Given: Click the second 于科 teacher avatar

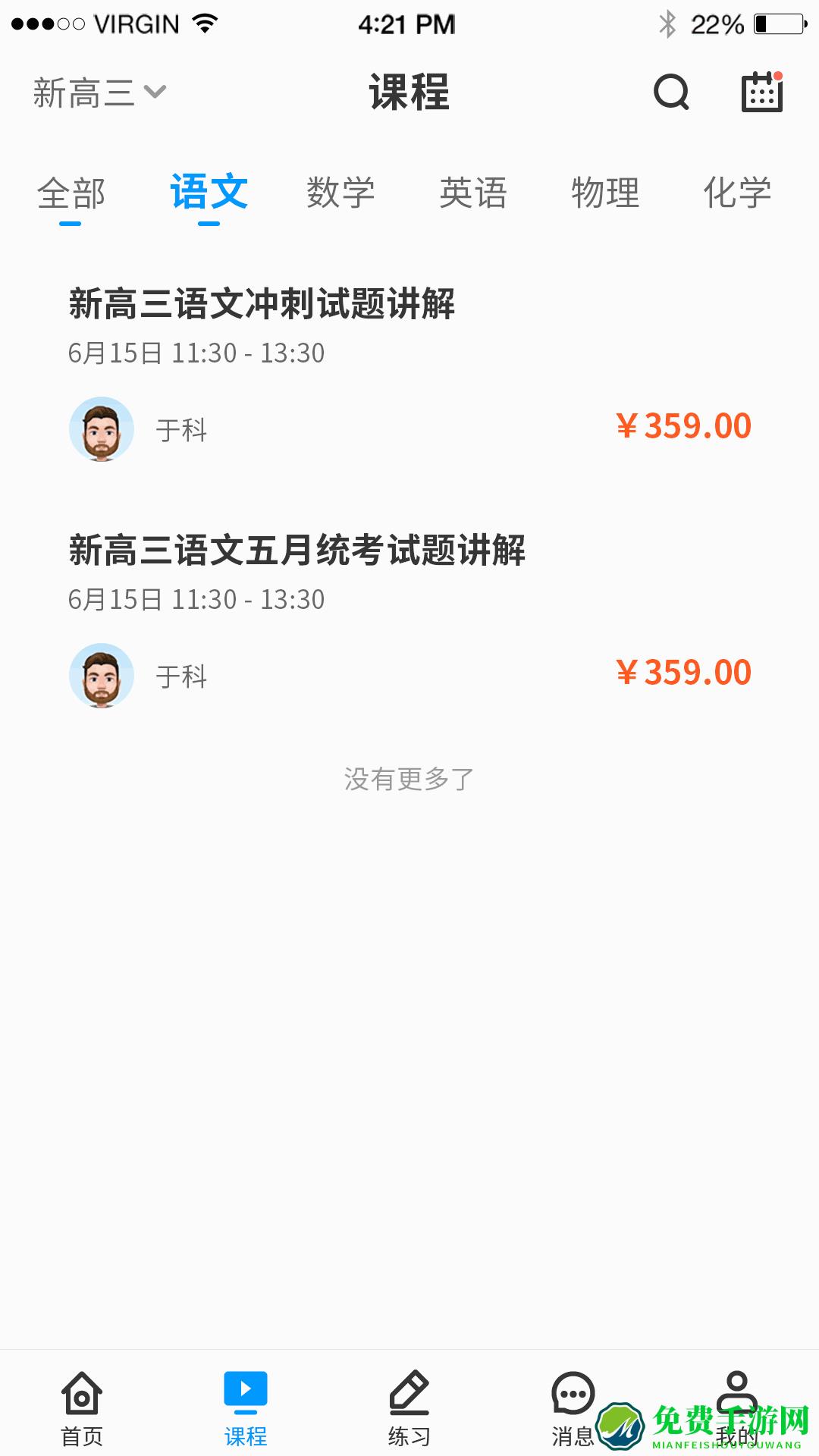Looking at the screenshot, I should 102,676.
